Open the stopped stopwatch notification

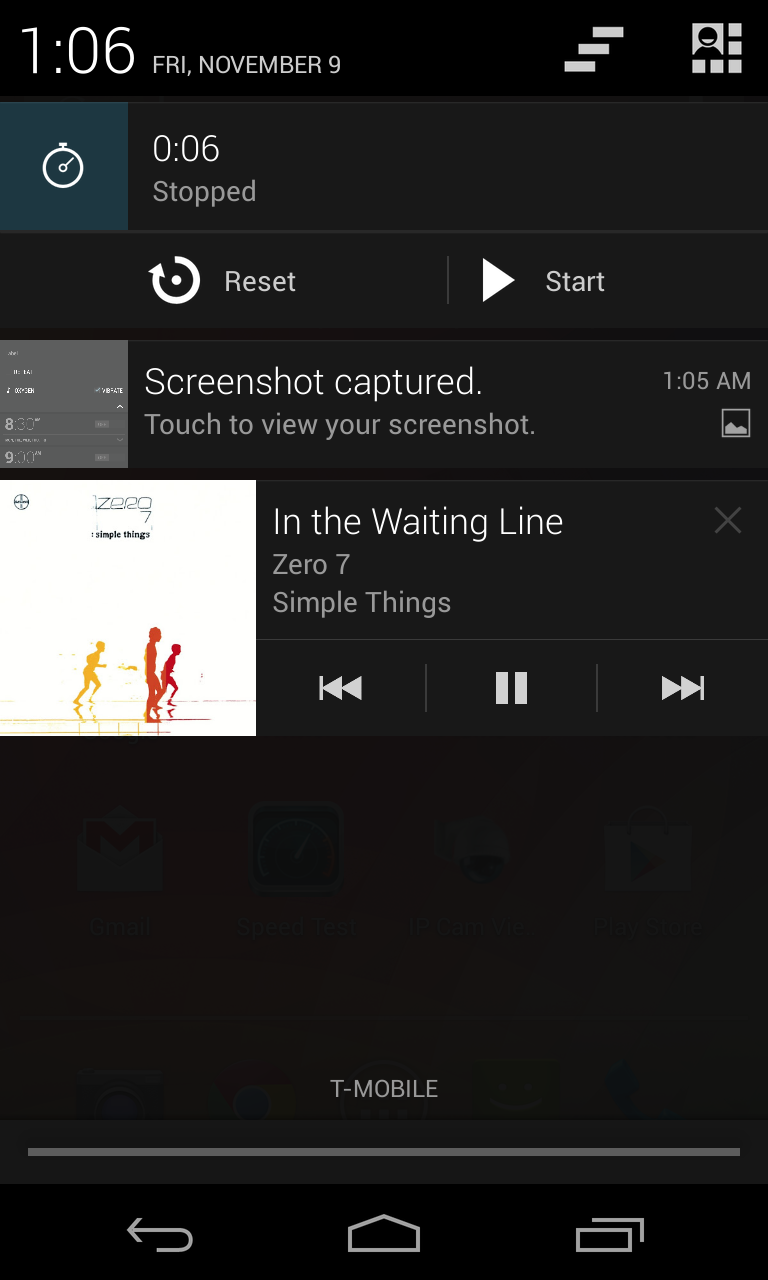(x=384, y=168)
